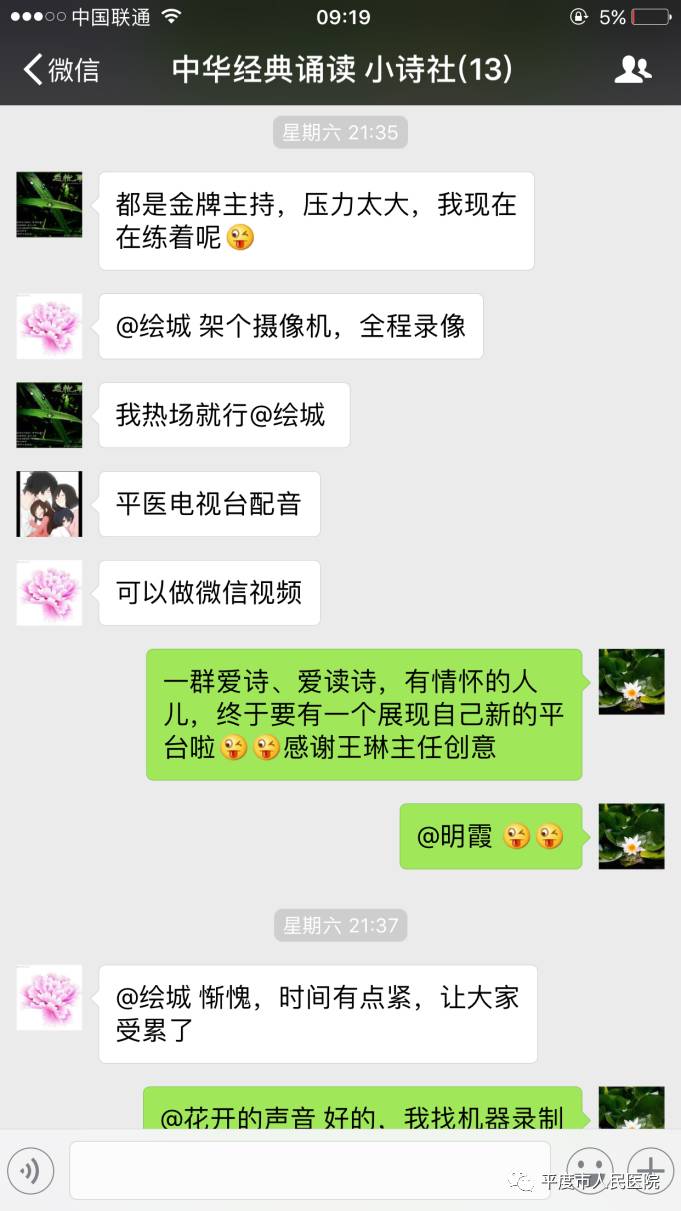Open avatar beside 惭愧，时间有点紧 message
The image size is (681, 1211).
[x=49, y=998]
